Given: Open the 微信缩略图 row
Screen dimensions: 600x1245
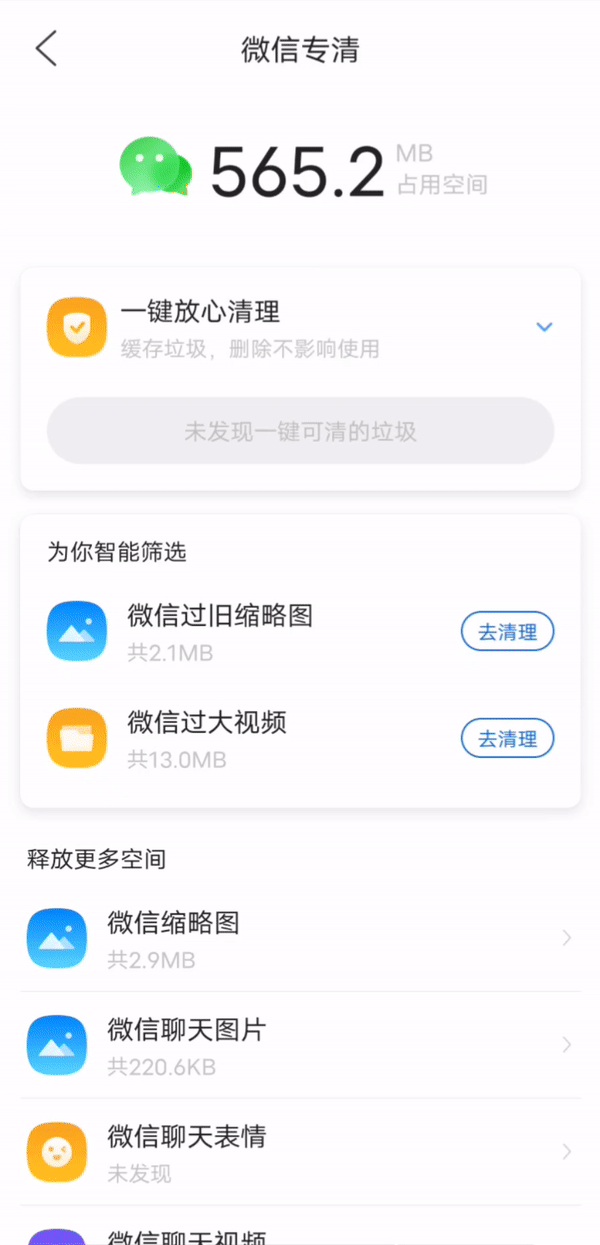Looking at the screenshot, I should [x=300, y=938].
